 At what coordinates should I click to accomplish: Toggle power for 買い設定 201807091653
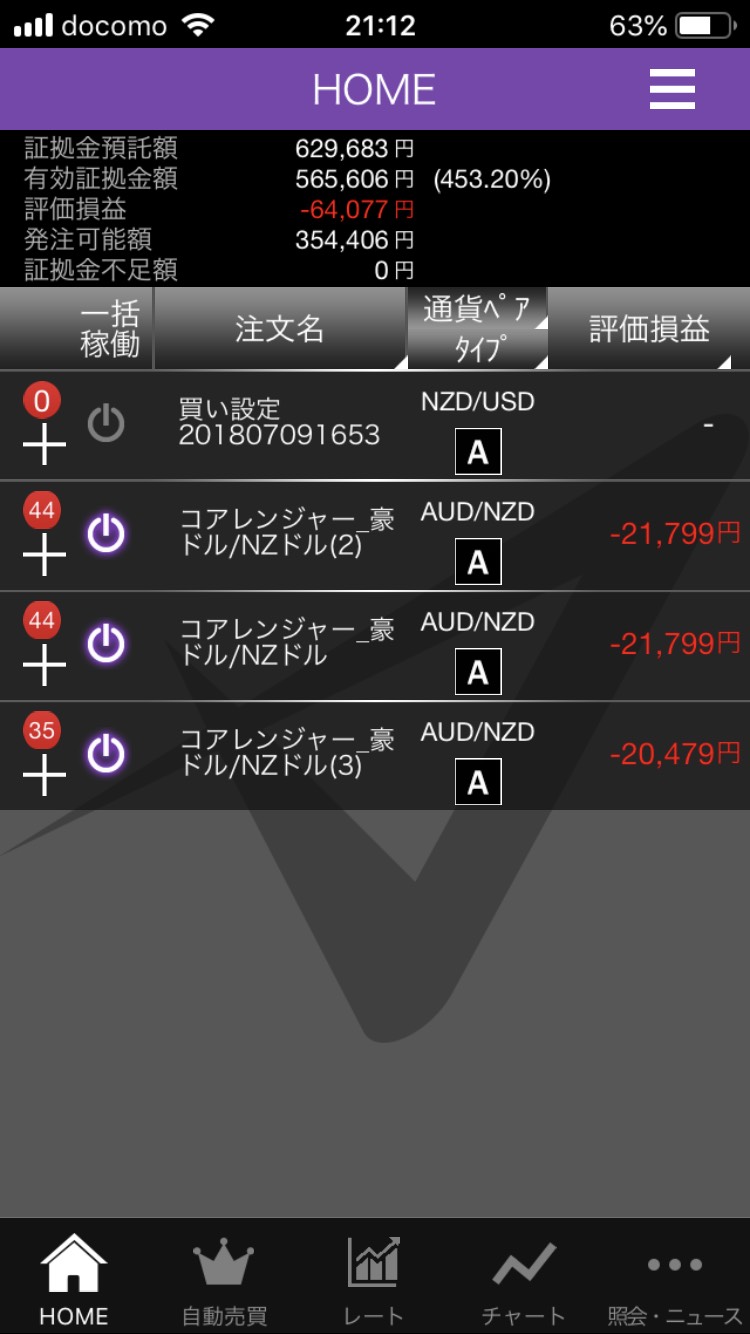coord(106,425)
